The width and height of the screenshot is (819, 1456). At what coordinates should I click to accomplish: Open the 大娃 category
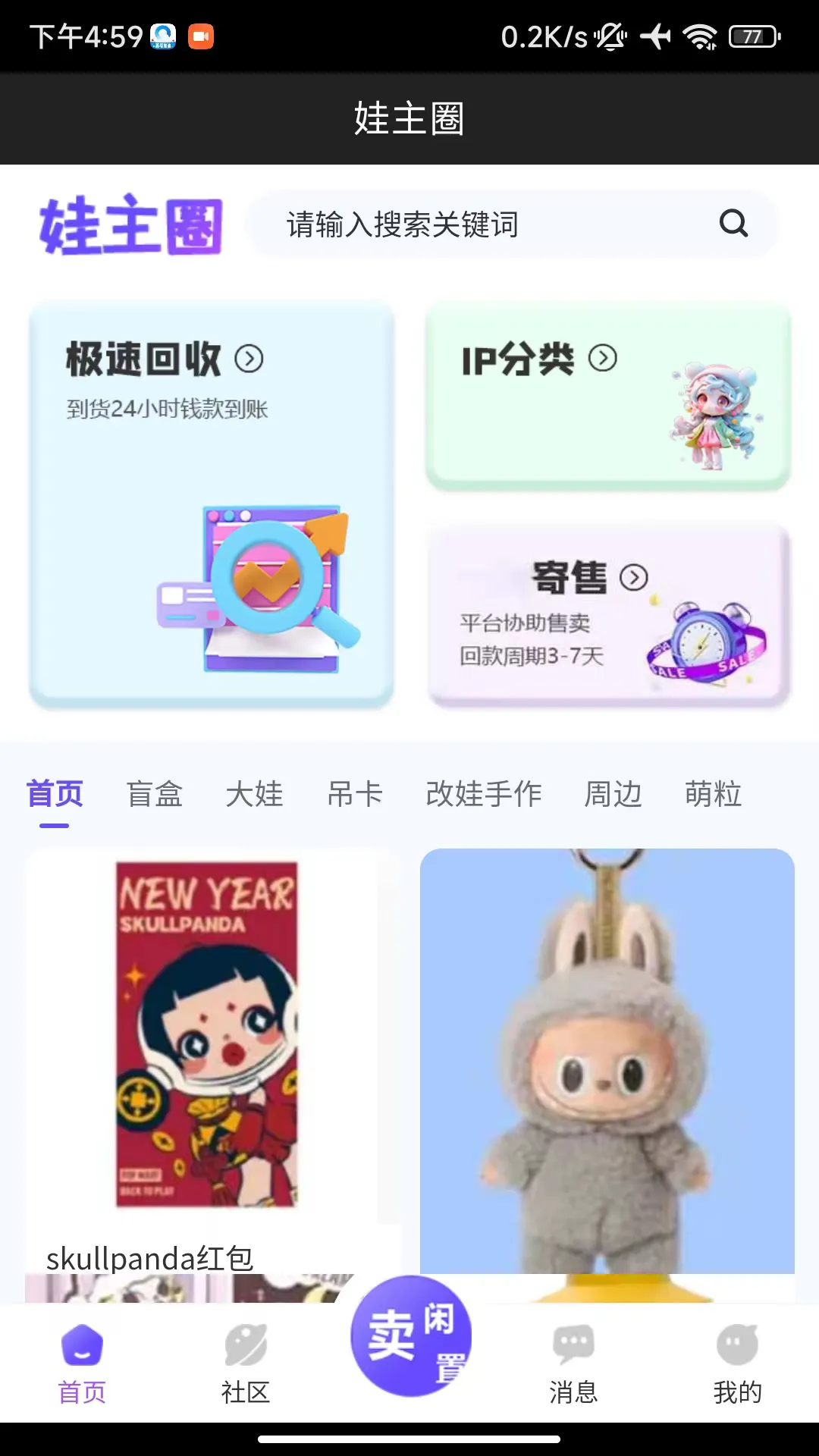click(256, 794)
